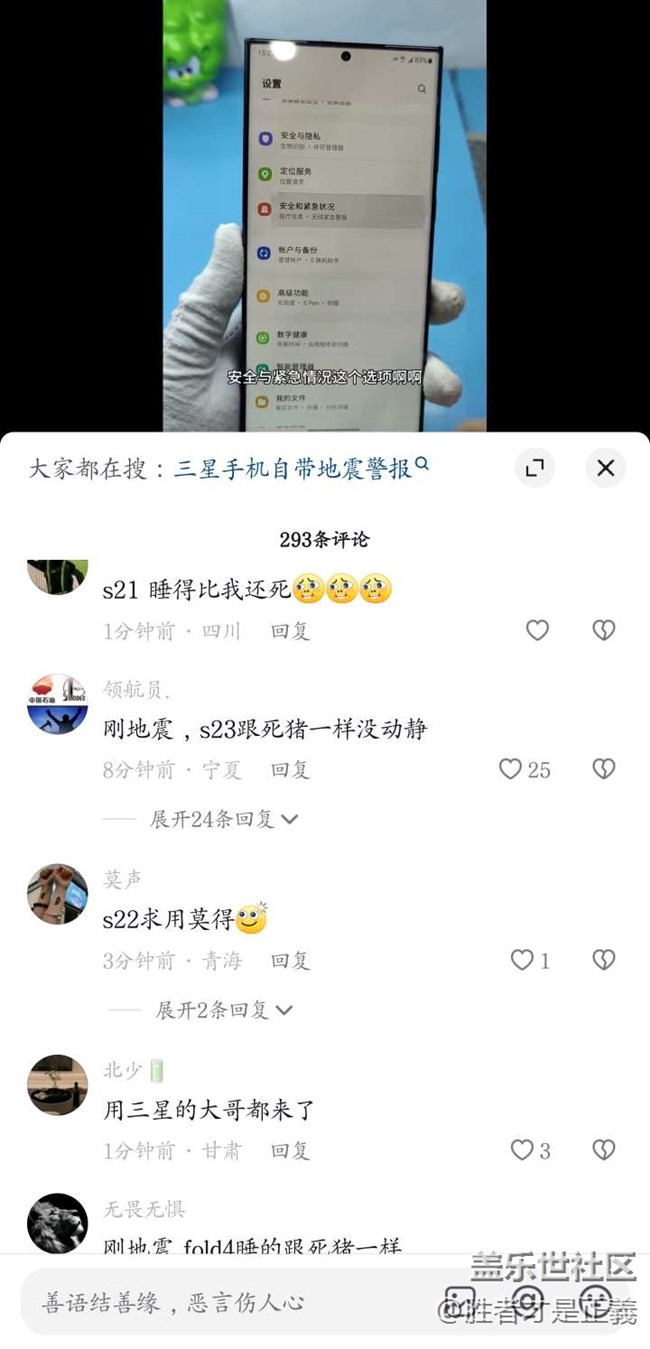Expand 2 replies under 莫声's comment
650x1349 pixels.
(x=222, y=1010)
